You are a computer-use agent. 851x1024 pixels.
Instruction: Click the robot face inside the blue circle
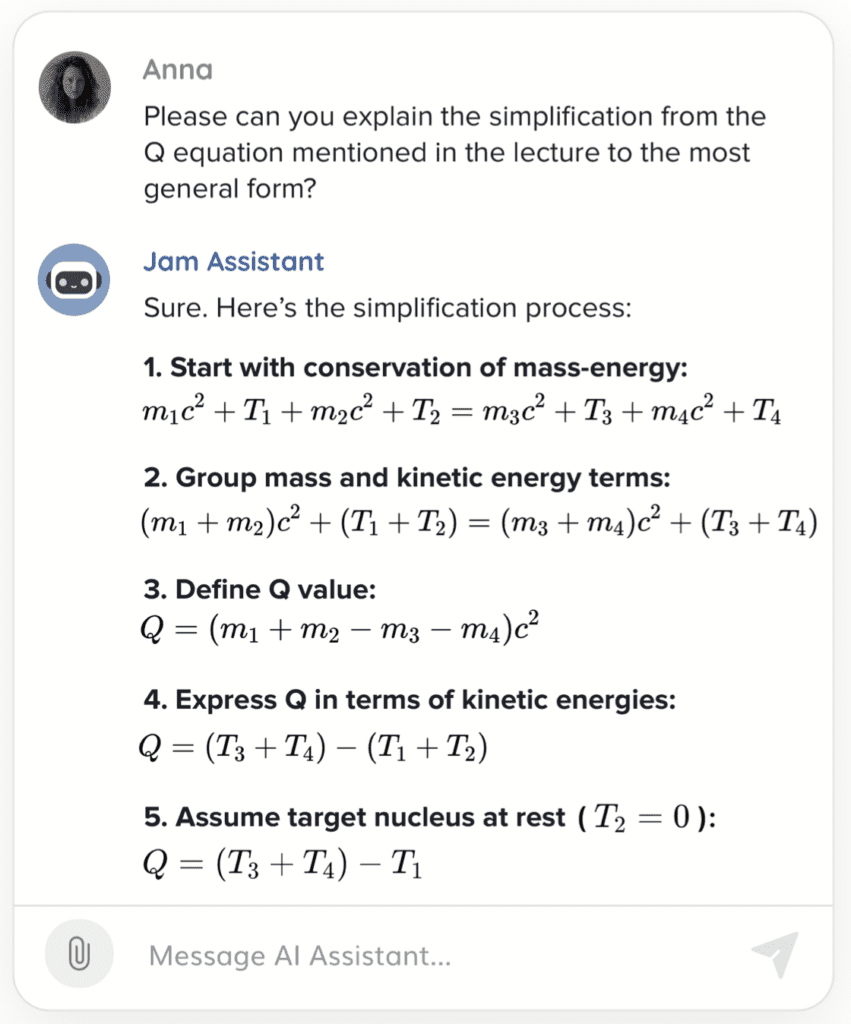point(73,279)
